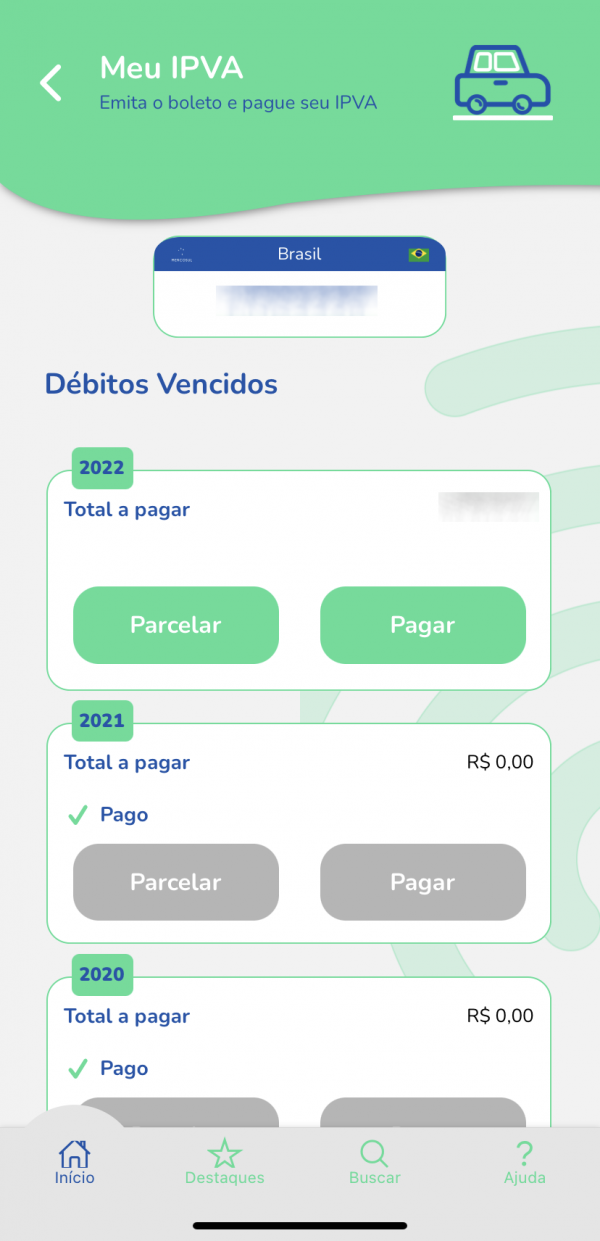
Task: Tap the greyed Parcelar button under 2021
Action: pos(176,882)
